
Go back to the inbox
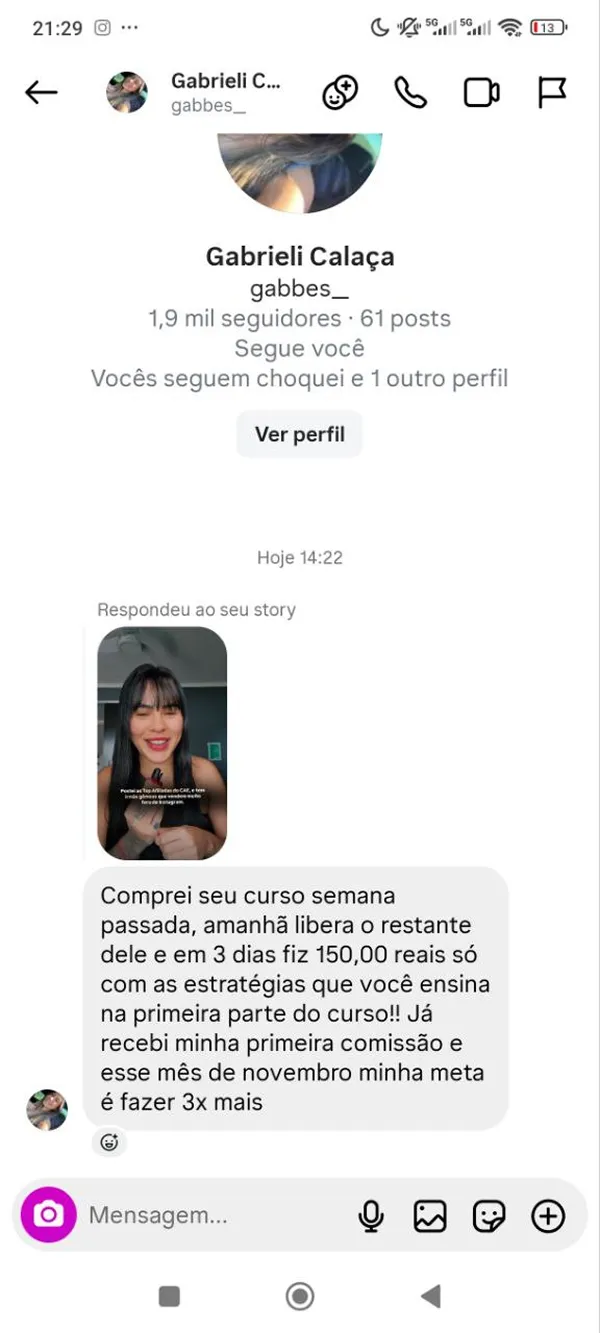click(x=41, y=93)
